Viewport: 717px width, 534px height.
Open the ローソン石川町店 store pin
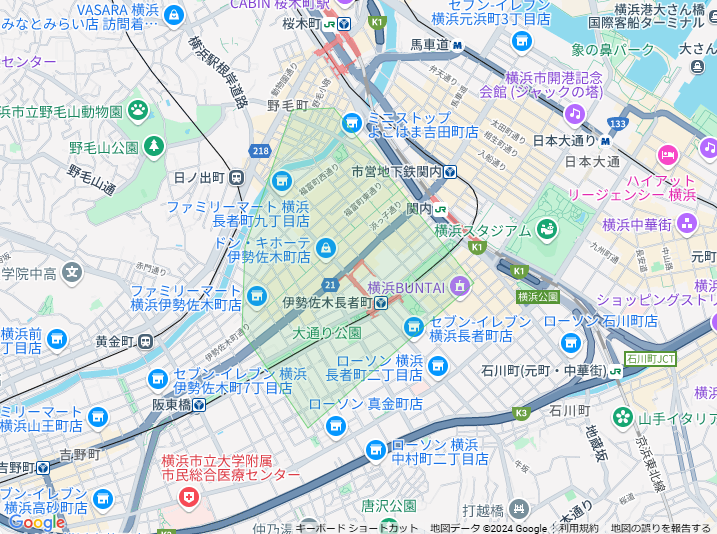coord(571,343)
